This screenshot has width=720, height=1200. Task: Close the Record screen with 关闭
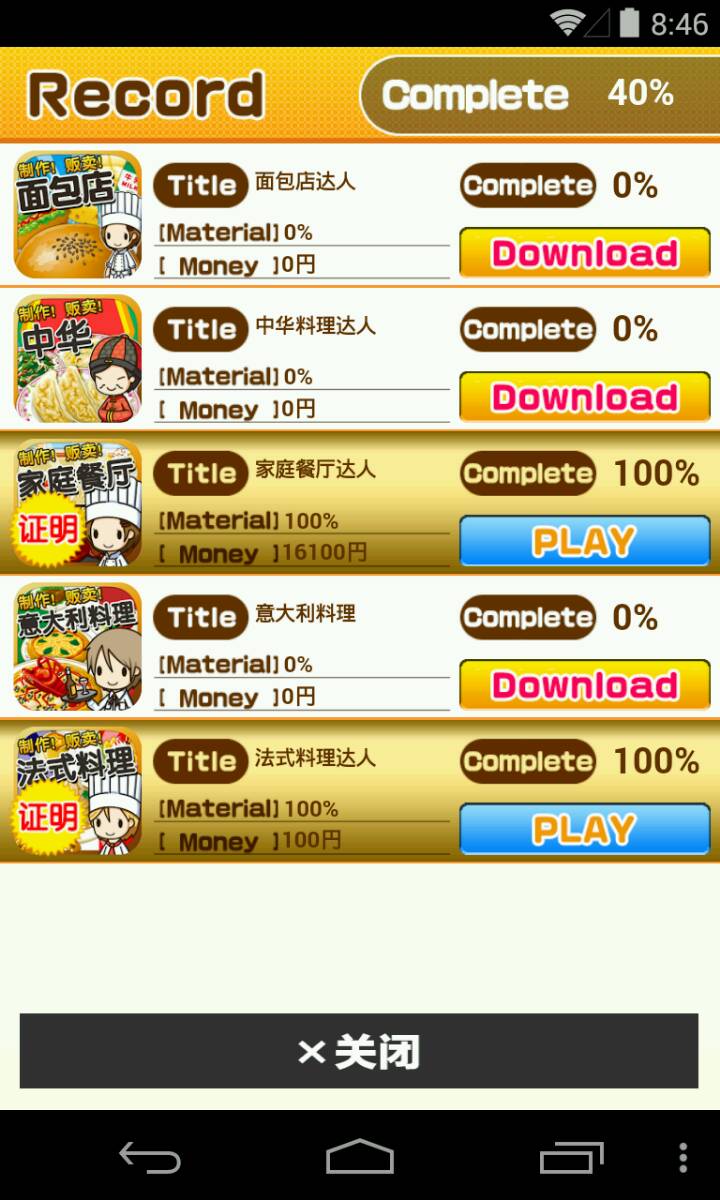pos(359,1051)
